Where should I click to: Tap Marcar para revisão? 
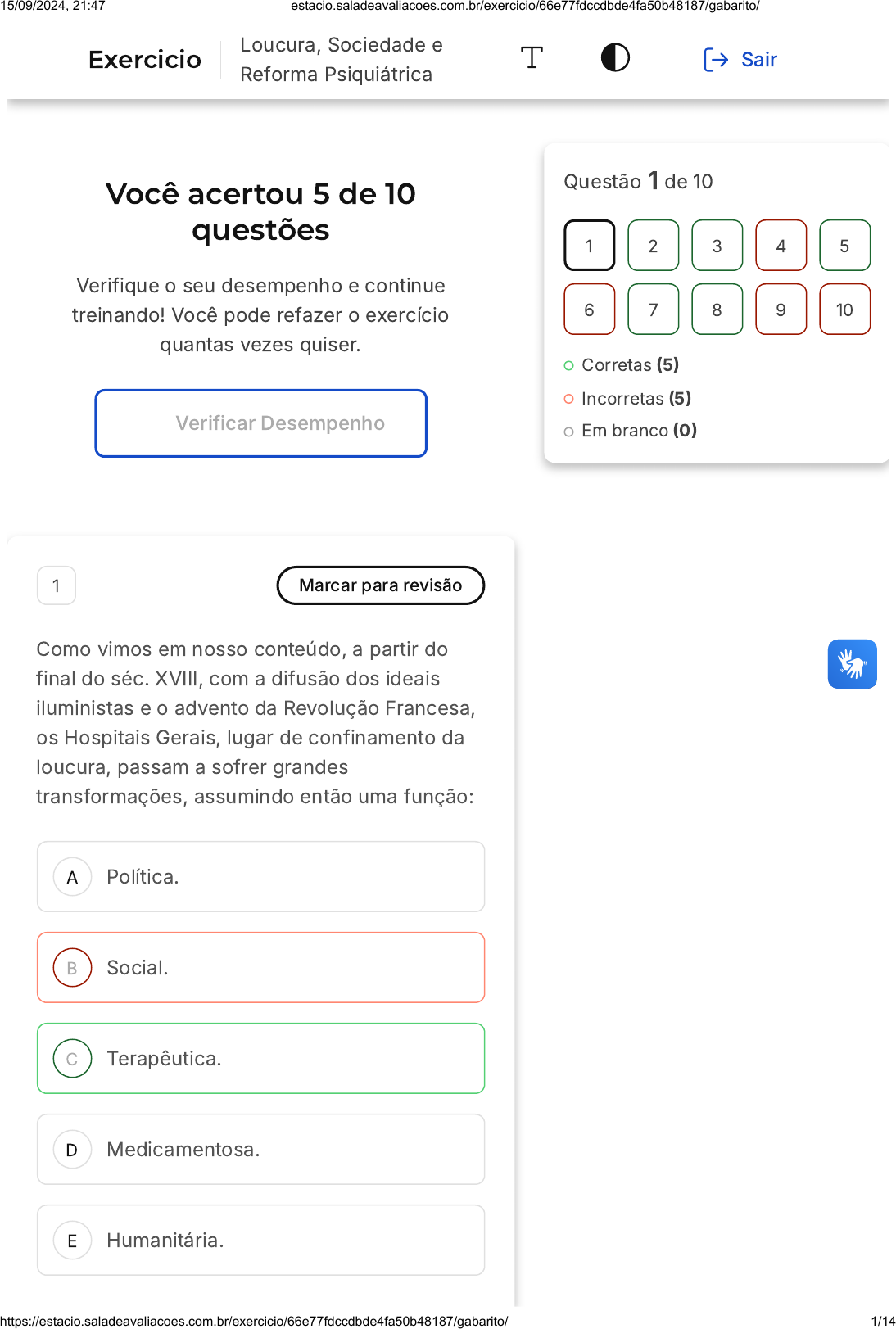[380, 585]
